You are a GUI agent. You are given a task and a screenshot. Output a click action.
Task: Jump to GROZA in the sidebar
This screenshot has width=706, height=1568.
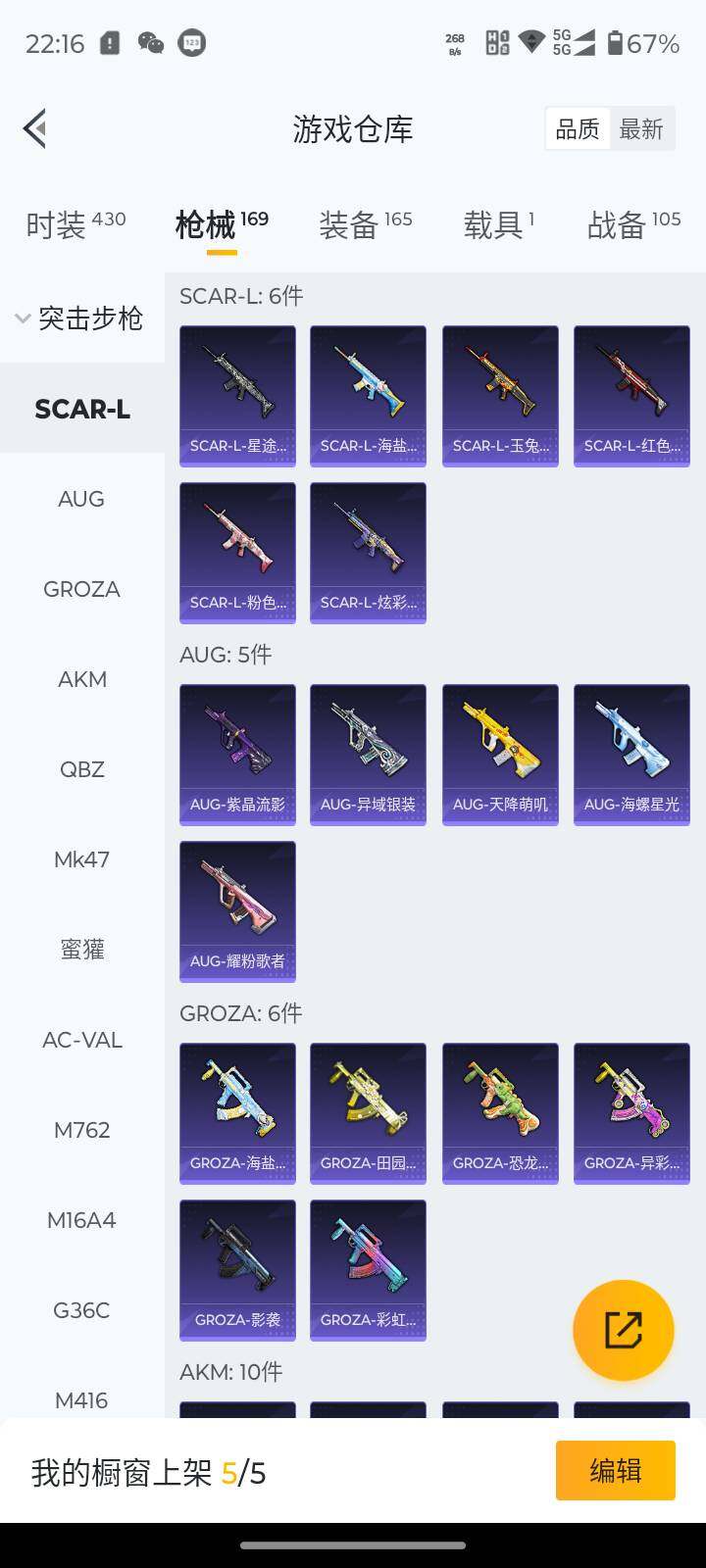point(81,589)
